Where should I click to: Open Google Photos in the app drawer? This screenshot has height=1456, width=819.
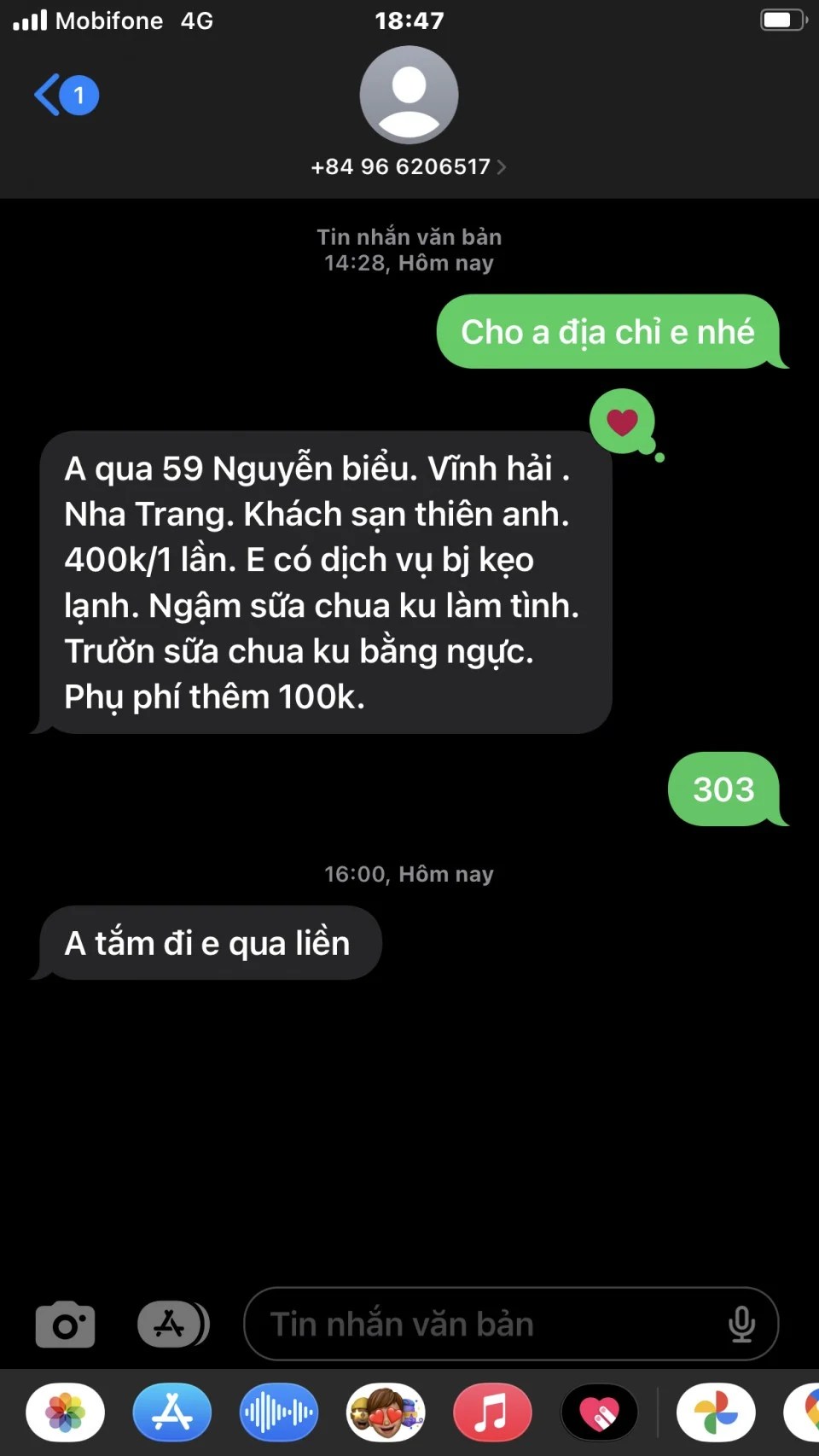point(716,1412)
